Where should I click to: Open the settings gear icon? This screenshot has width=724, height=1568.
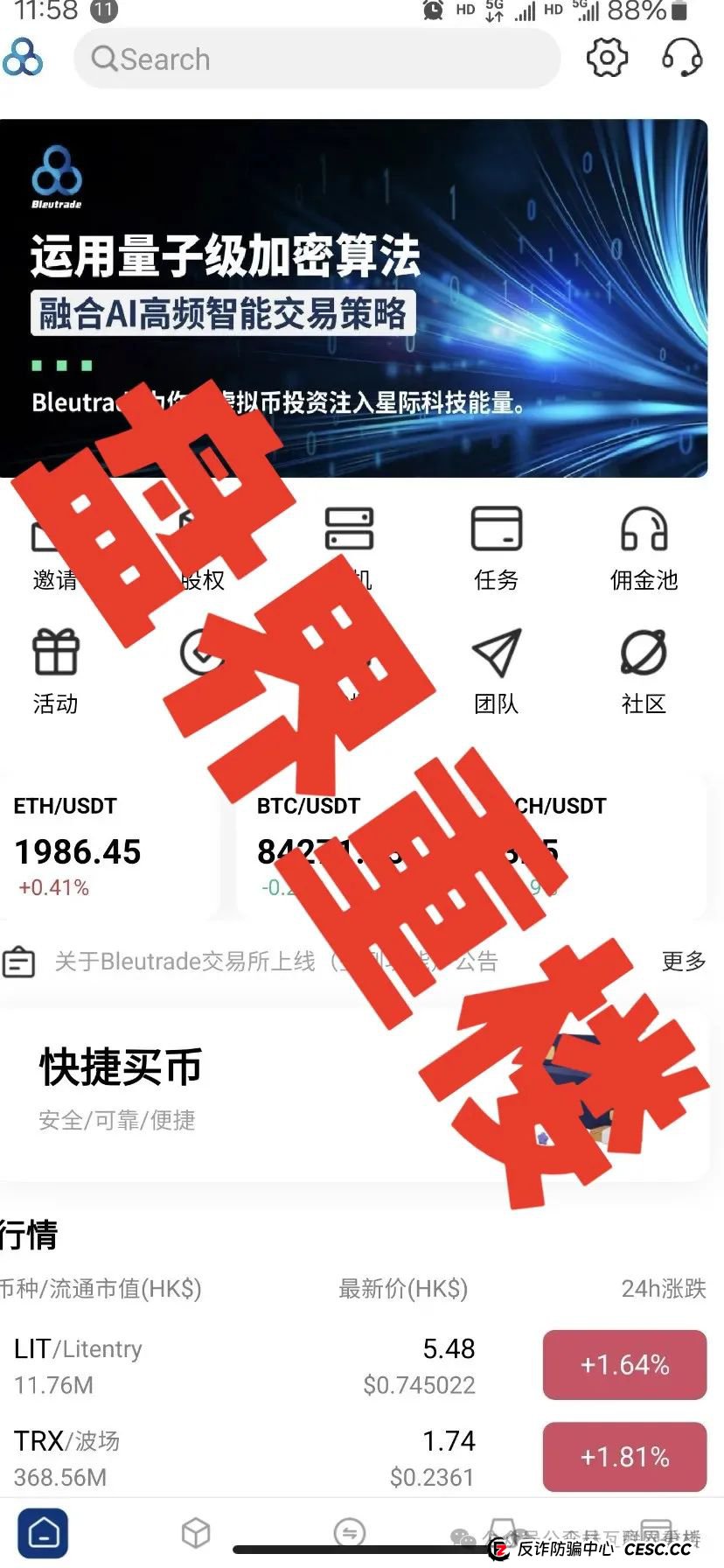606,58
